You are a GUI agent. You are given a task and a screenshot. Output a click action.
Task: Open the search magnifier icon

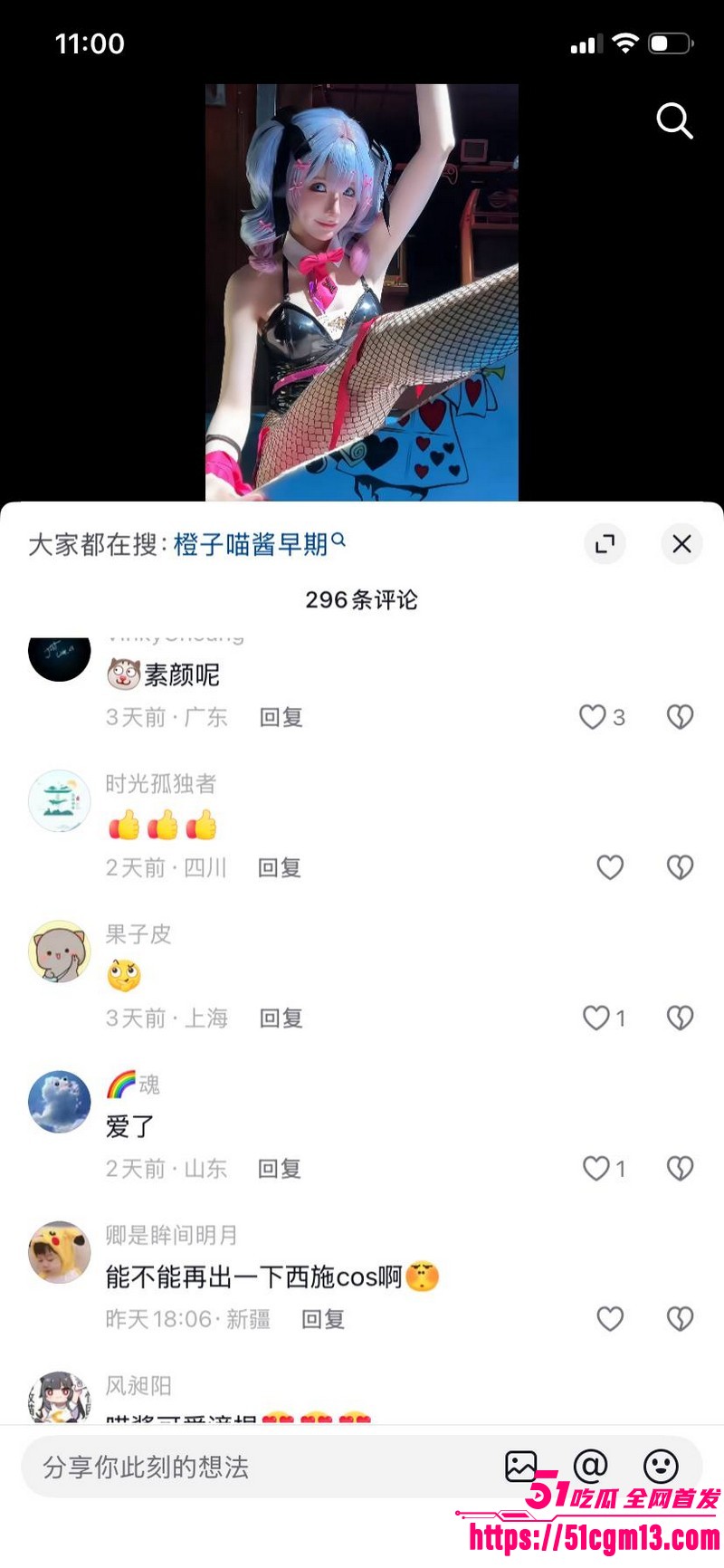[x=675, y=122]
